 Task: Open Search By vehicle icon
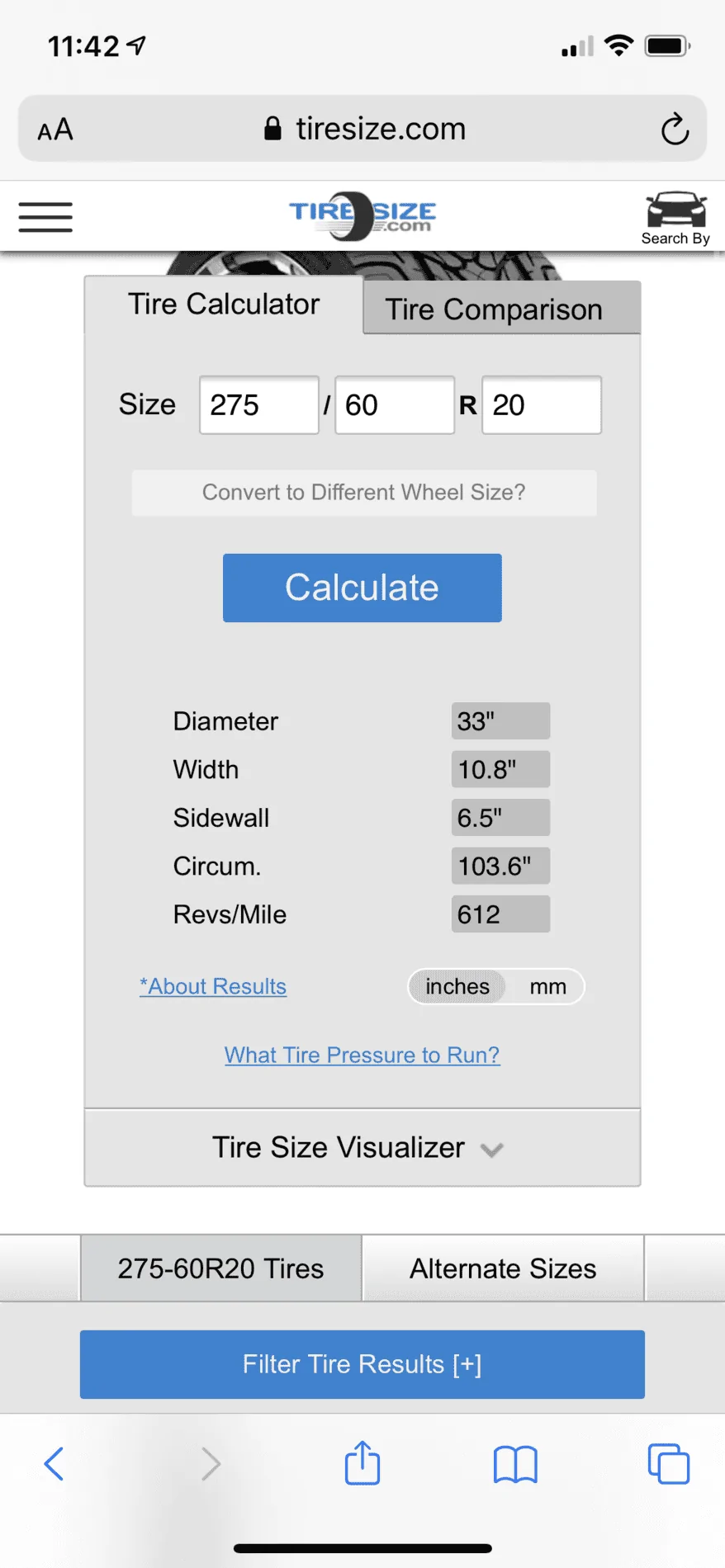(x=675, y=219)
